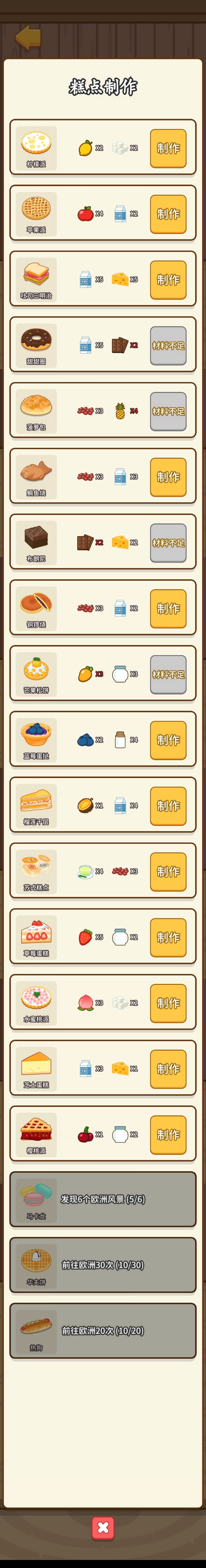This screenshot has height=1568, width=206.
Task: Make a 草莓蛋糕
Action: pyautogui.click(x=168, y=937)
